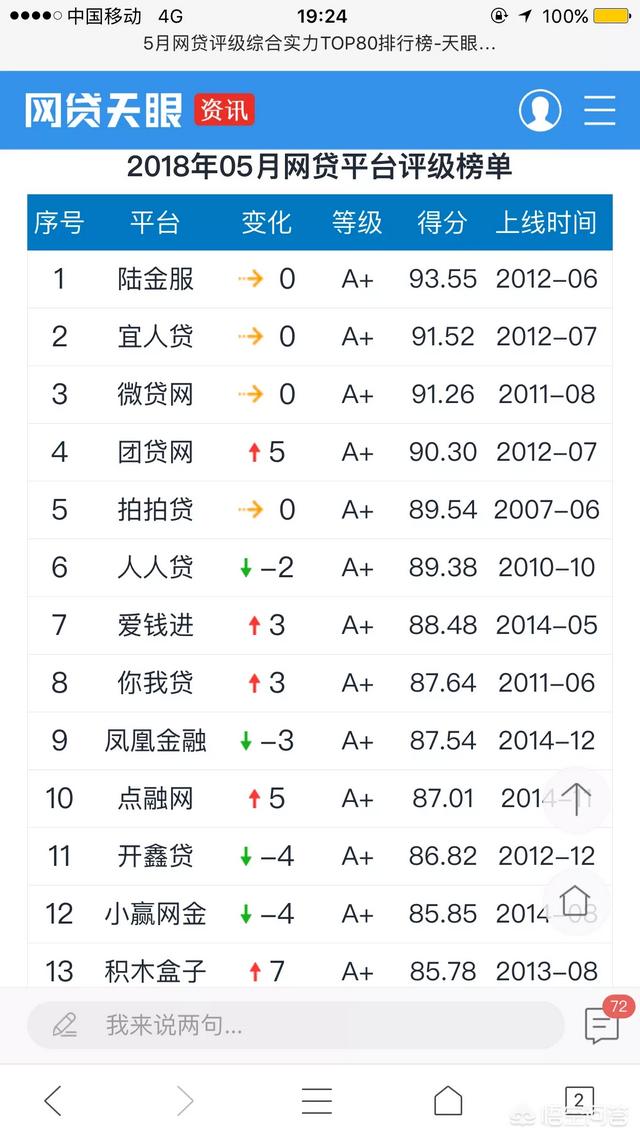This screenshot has width=640, height=1138.
Task: Tap the 我来说两句 comment field
Action: click(296, 1025)
